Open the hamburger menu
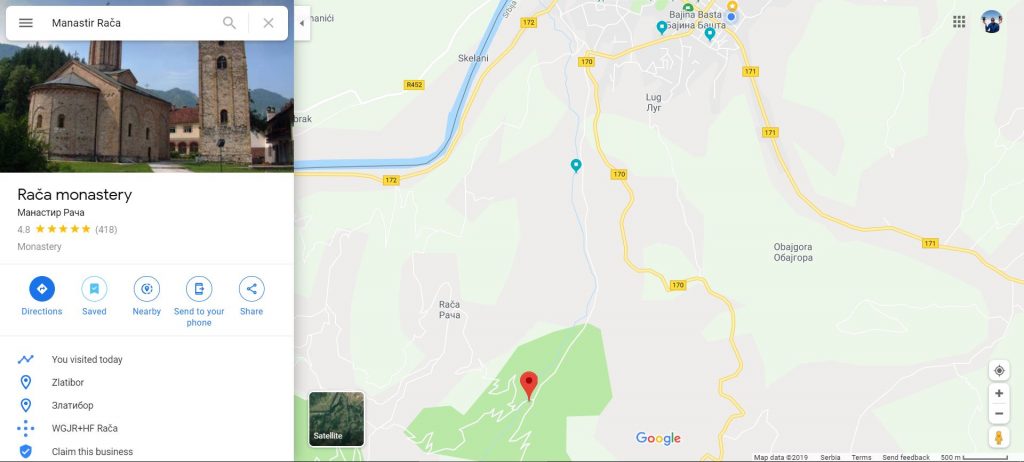1024x462 pixels. 26,23
